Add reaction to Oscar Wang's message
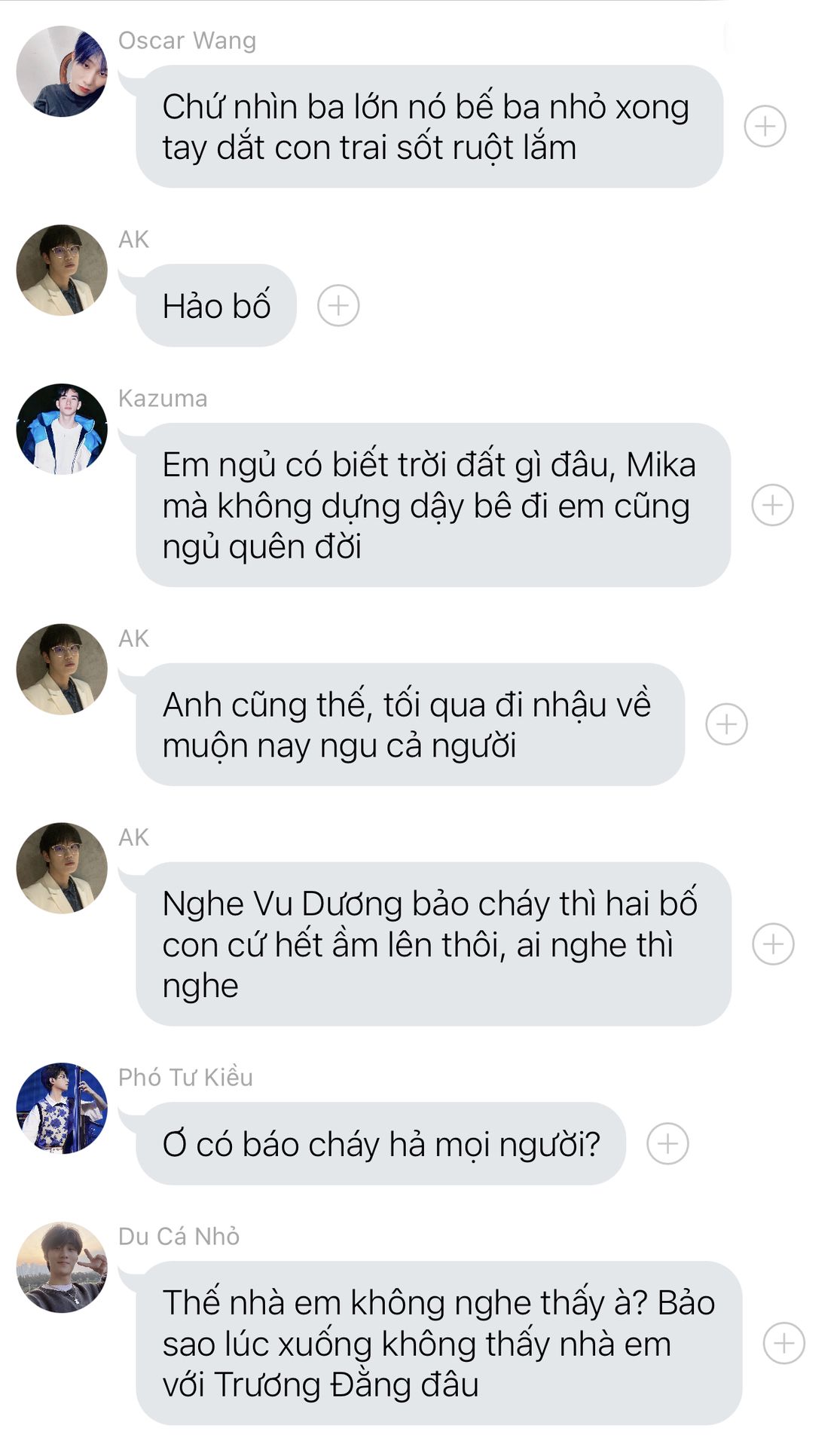This screenshot has height=1447, width=840. click(765, 126)
